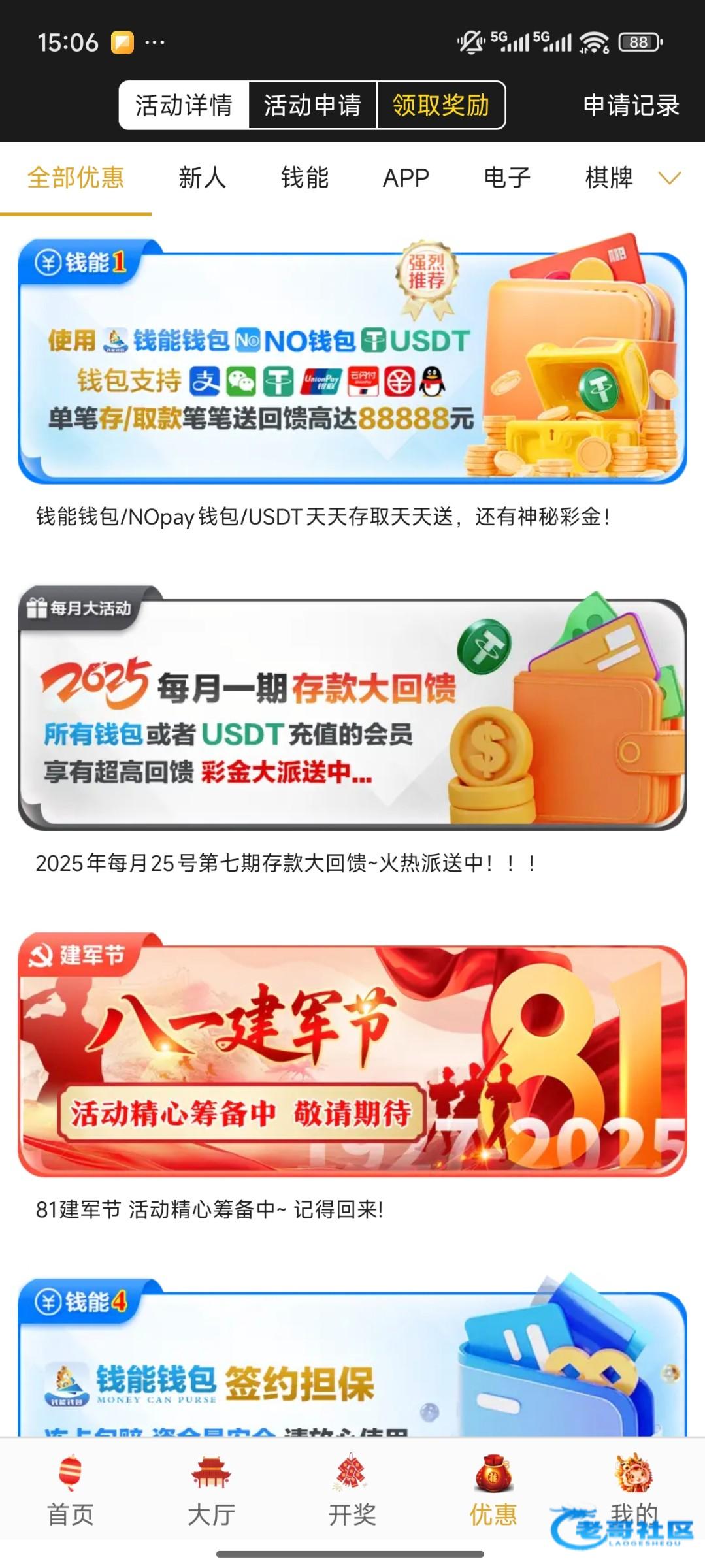705x1568 pixels.
Task: Select the 全部优惠 category tab
Action: [x=76, y=178]
